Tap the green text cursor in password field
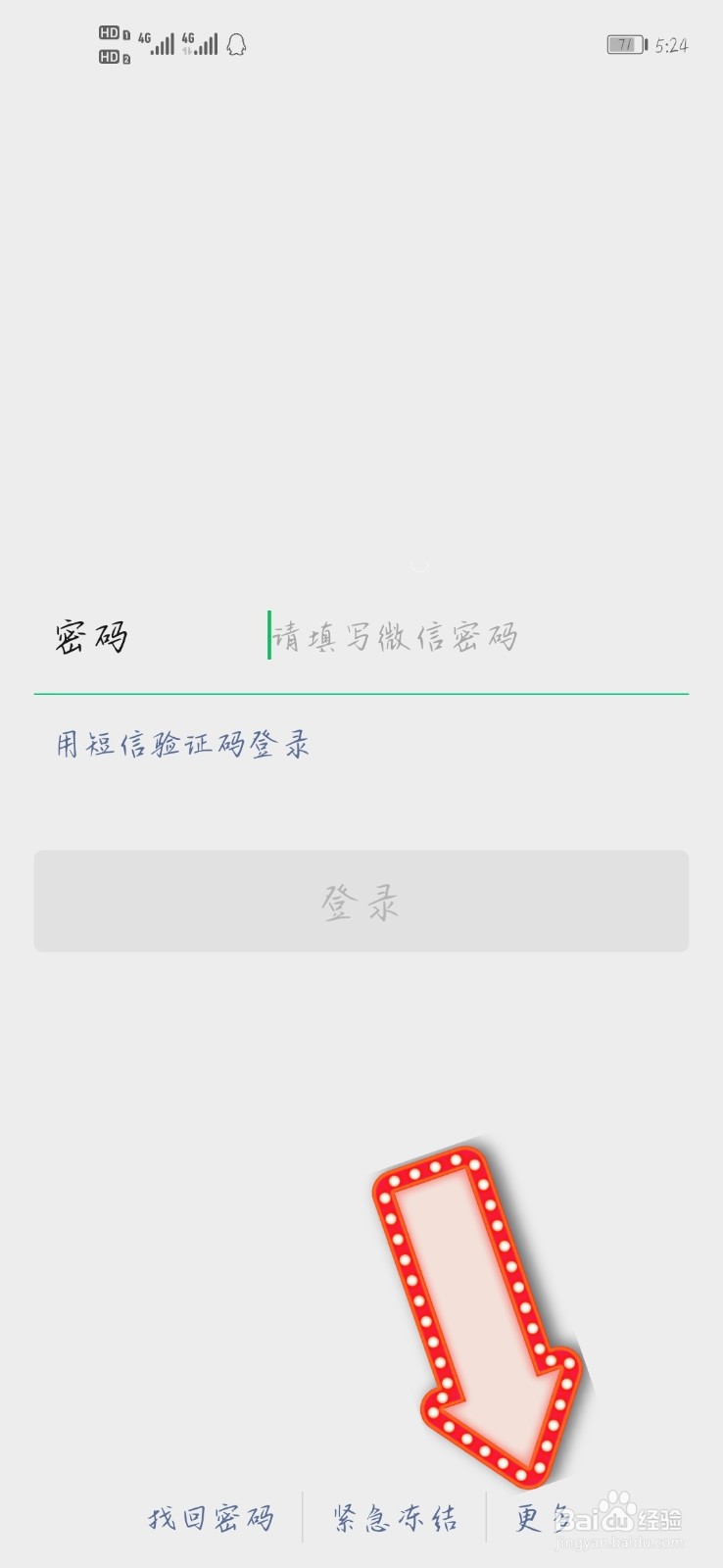 coord(266,637)
